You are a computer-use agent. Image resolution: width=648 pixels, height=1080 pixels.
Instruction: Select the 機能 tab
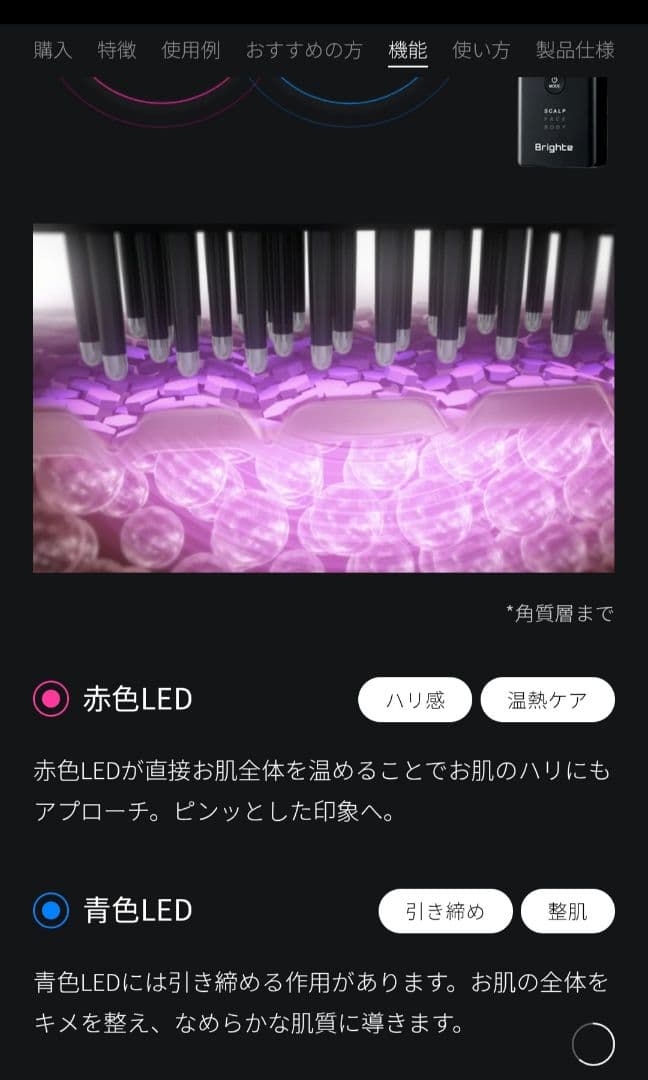(x=408, y=50)
